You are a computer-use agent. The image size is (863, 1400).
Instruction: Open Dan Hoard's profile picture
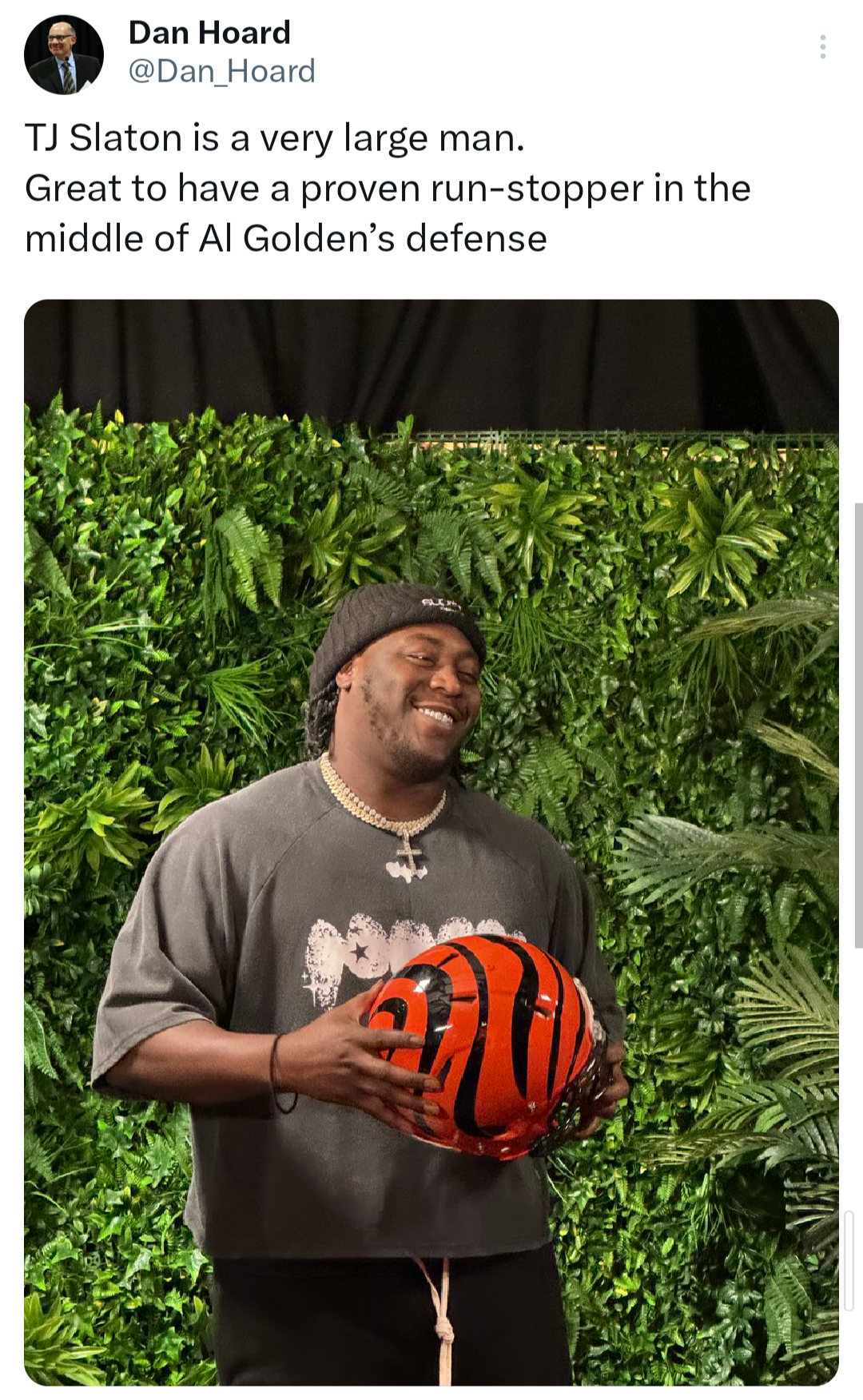[x=64, y=54]
